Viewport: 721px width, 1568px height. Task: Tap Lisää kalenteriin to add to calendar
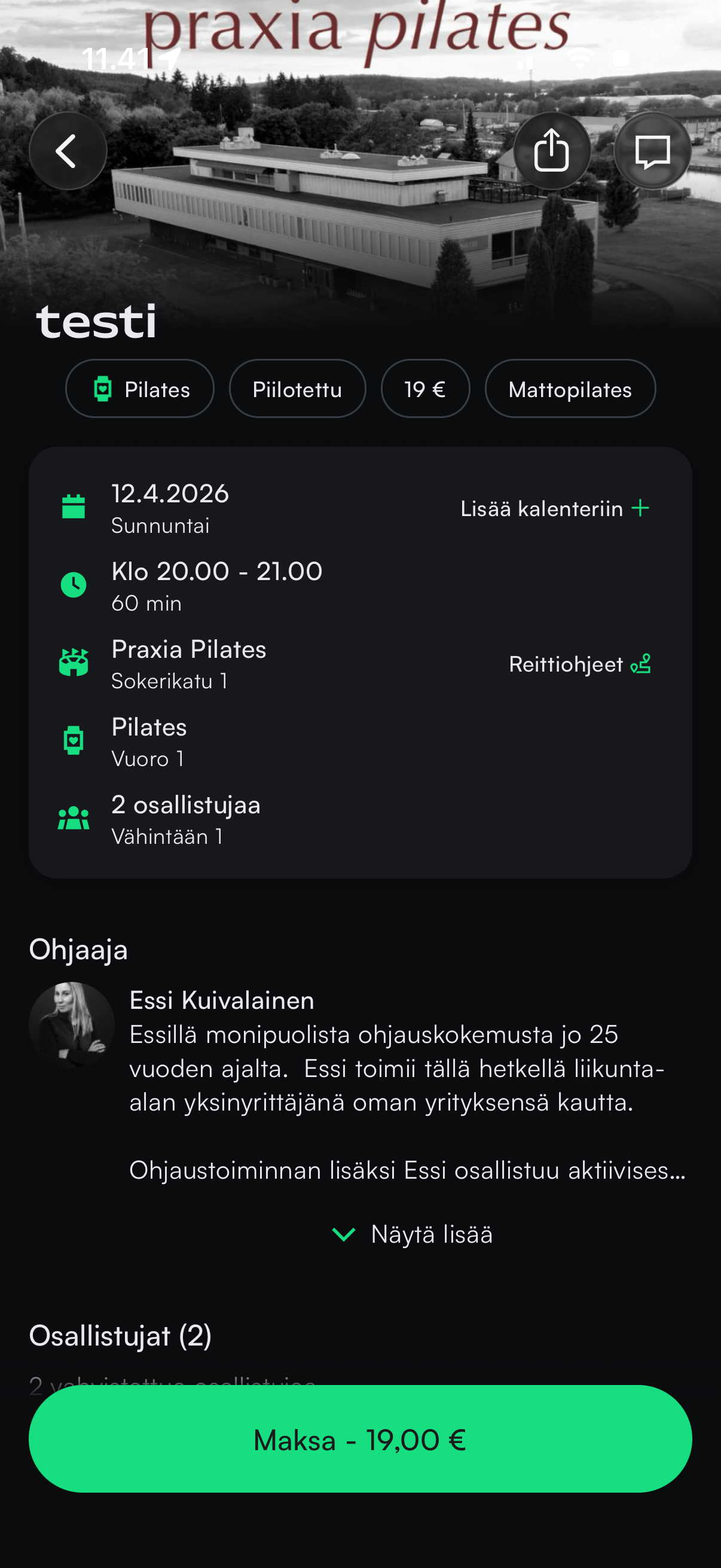coord(555,508)
